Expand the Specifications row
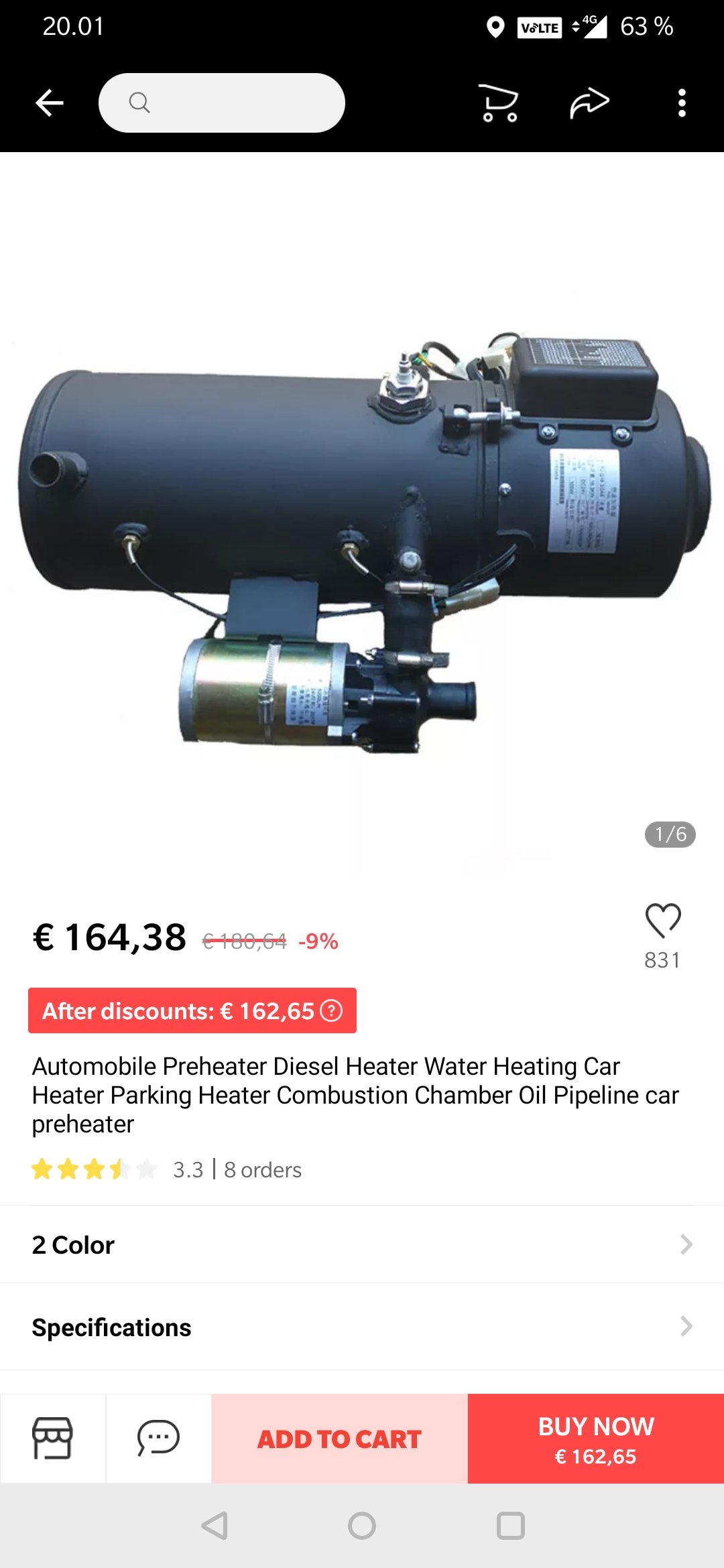The image size is (724, 1568). pos(362,1327)
